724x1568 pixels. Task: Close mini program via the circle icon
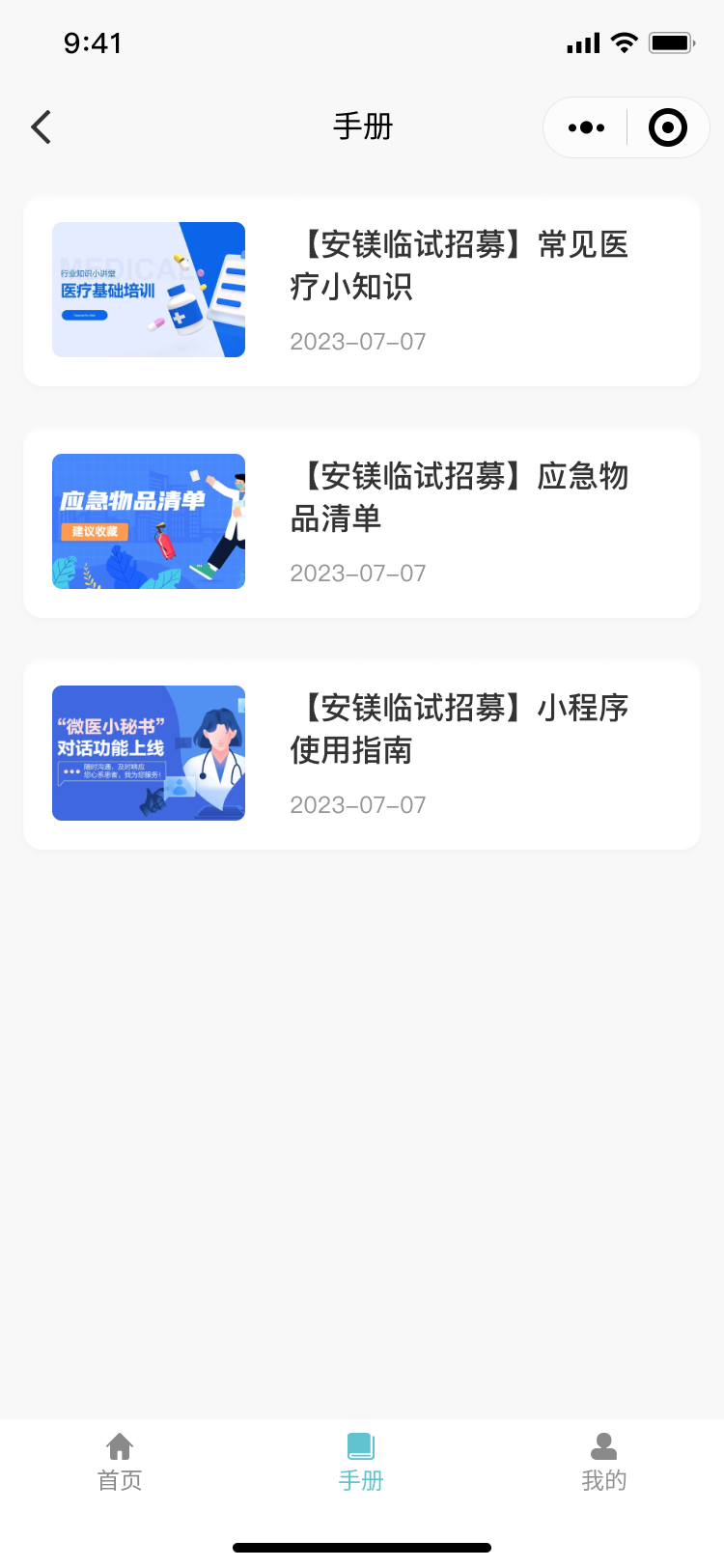[668, 127]
